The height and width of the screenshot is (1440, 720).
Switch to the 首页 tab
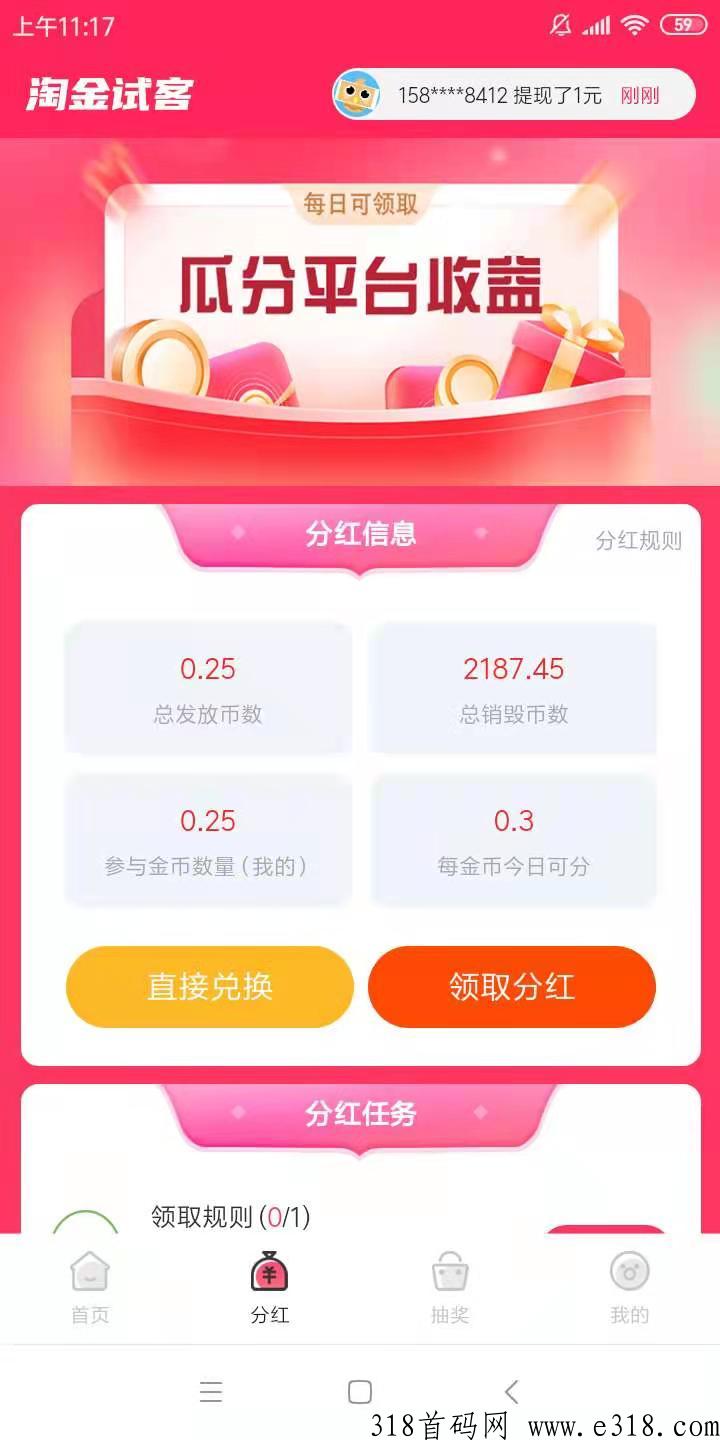90,1288
